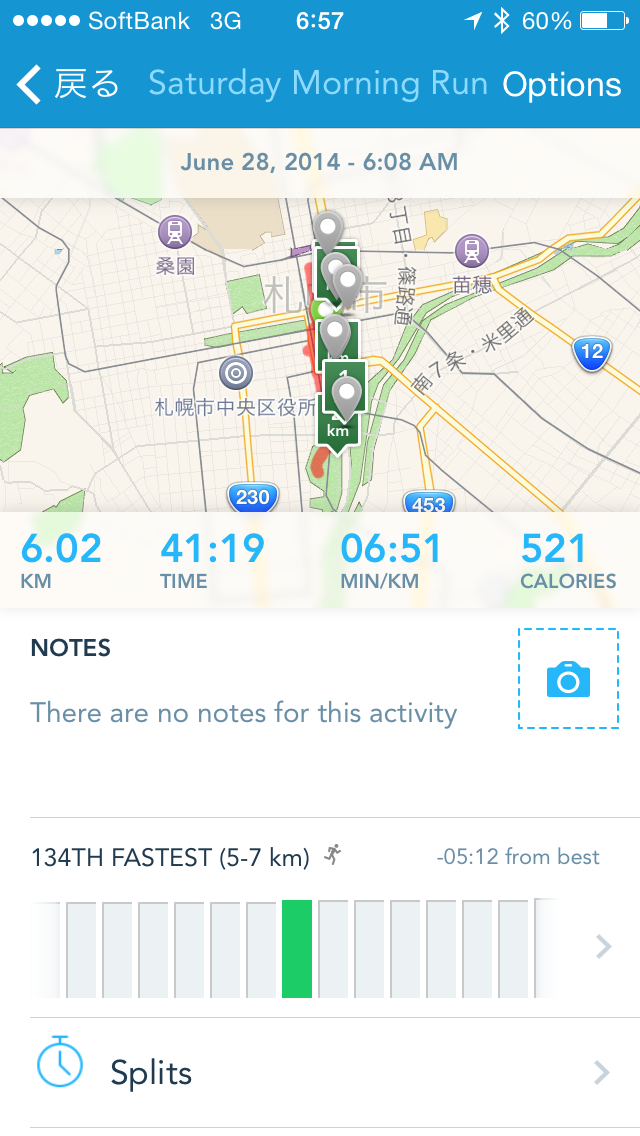Add a note to this activity

coord(243,712)
